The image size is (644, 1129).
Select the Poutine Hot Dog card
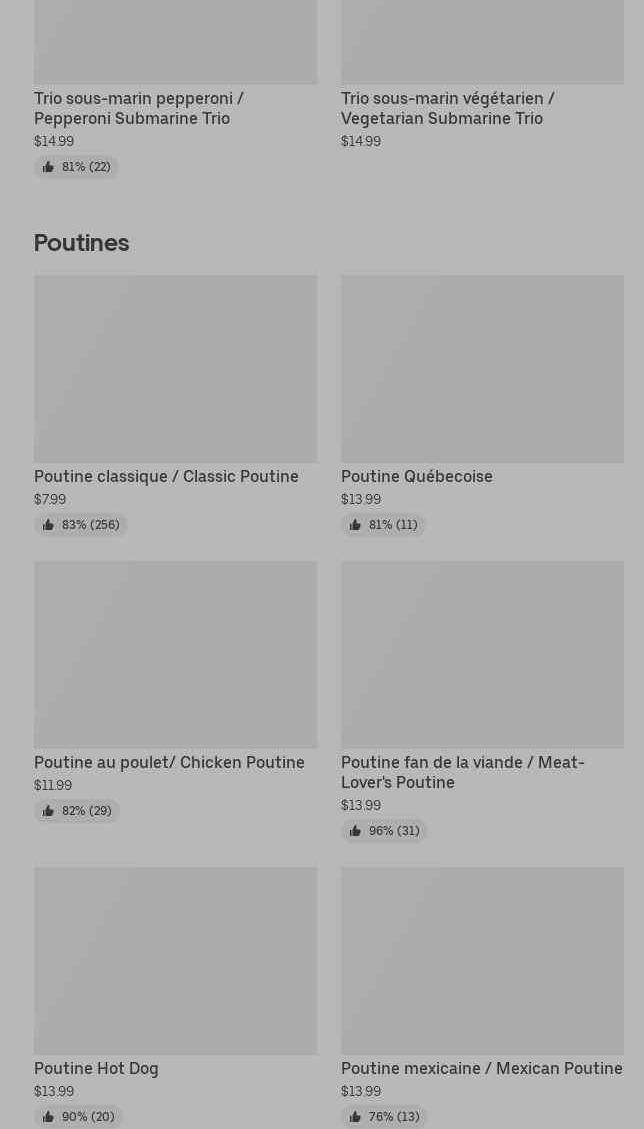point(175,960)
